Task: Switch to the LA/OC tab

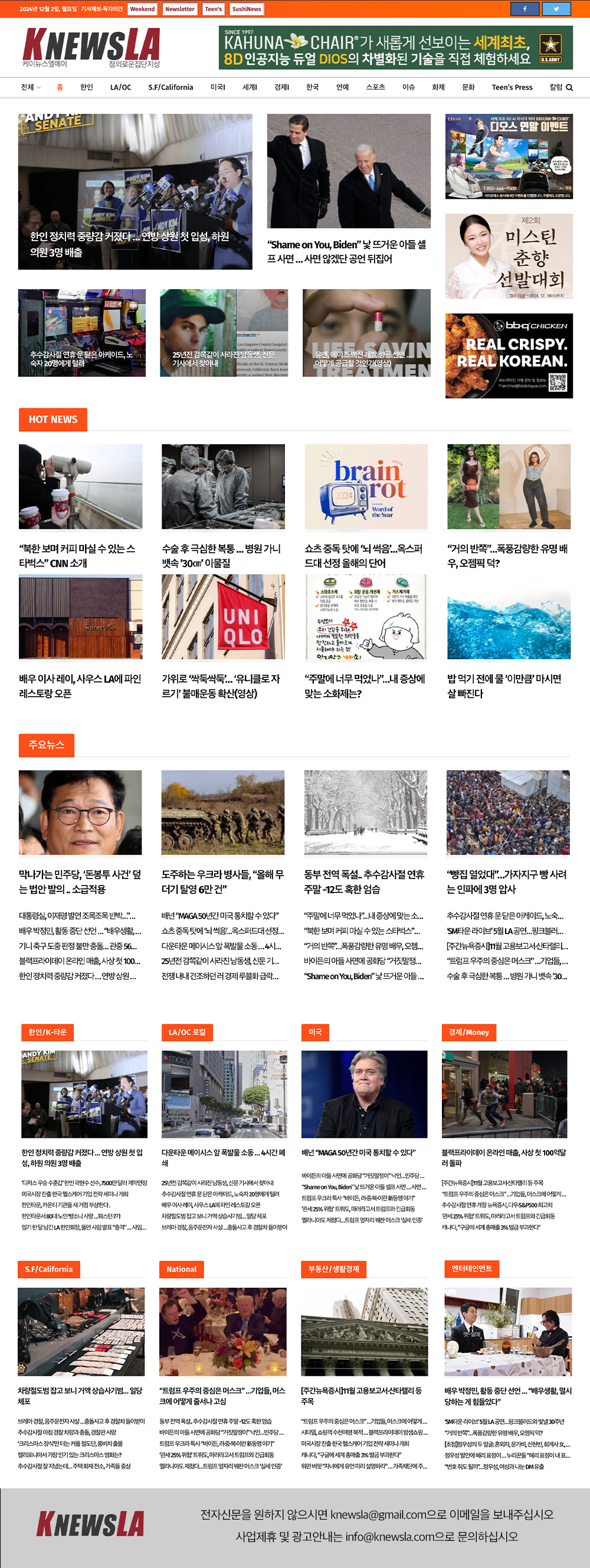Action: pos(120,87)
